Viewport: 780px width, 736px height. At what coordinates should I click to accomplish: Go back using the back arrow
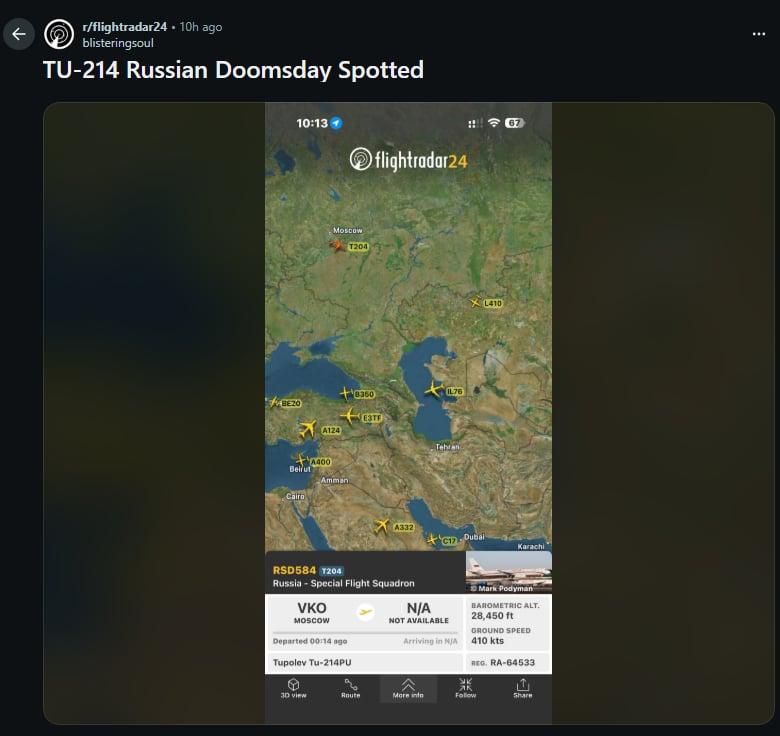coord(18,34)
